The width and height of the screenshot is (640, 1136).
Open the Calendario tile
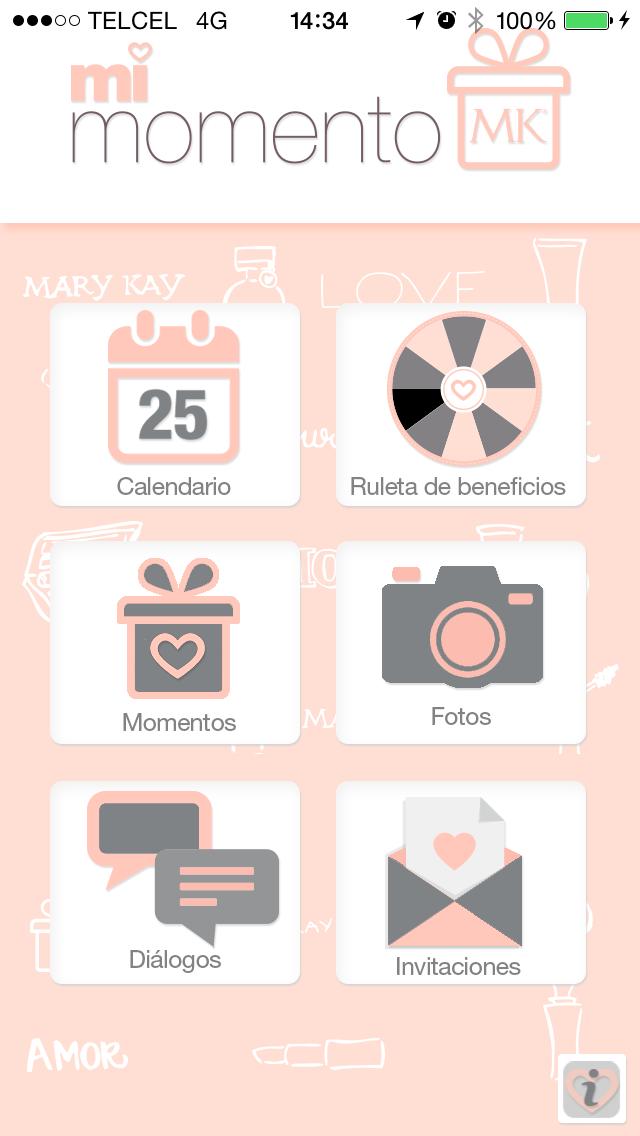coord(175,404)
